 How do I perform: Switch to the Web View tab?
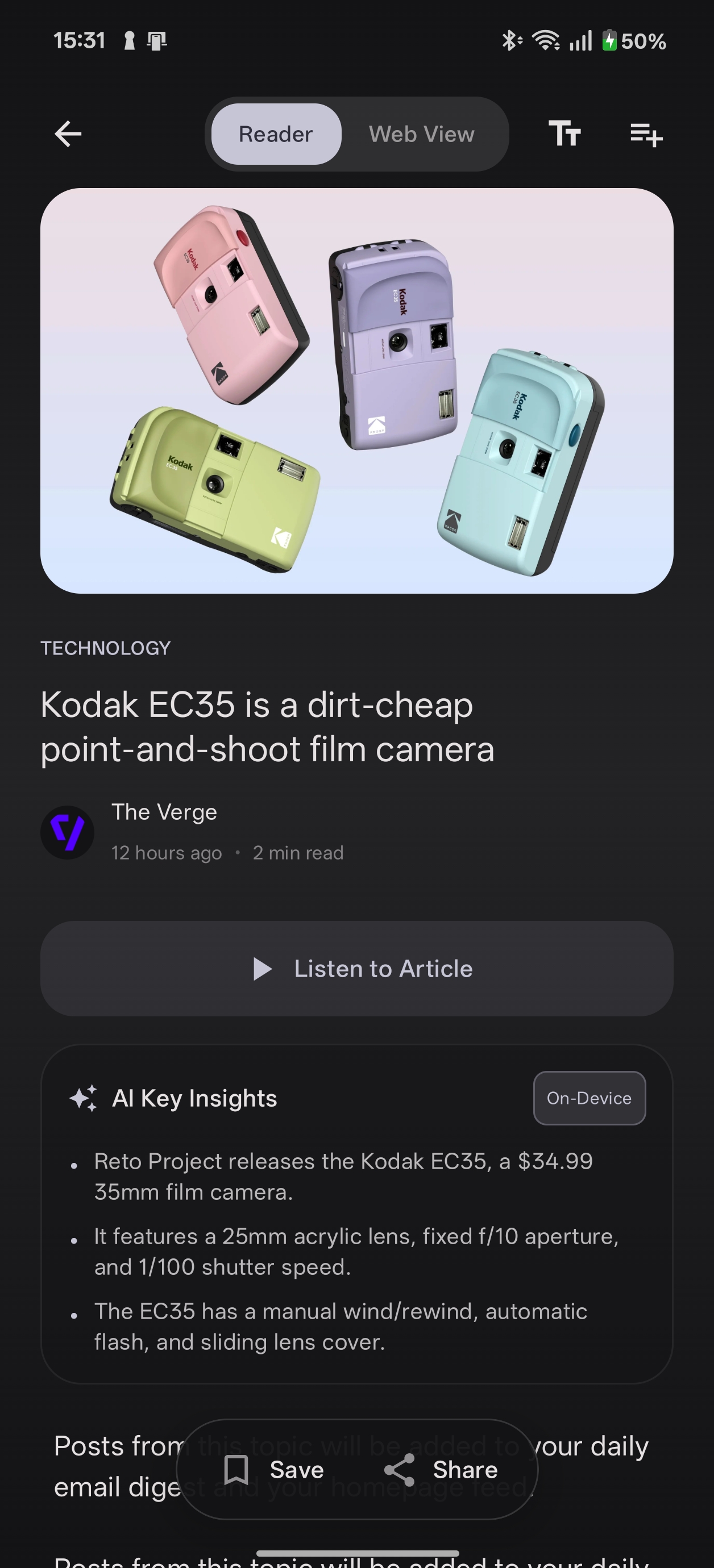point(422,134)
